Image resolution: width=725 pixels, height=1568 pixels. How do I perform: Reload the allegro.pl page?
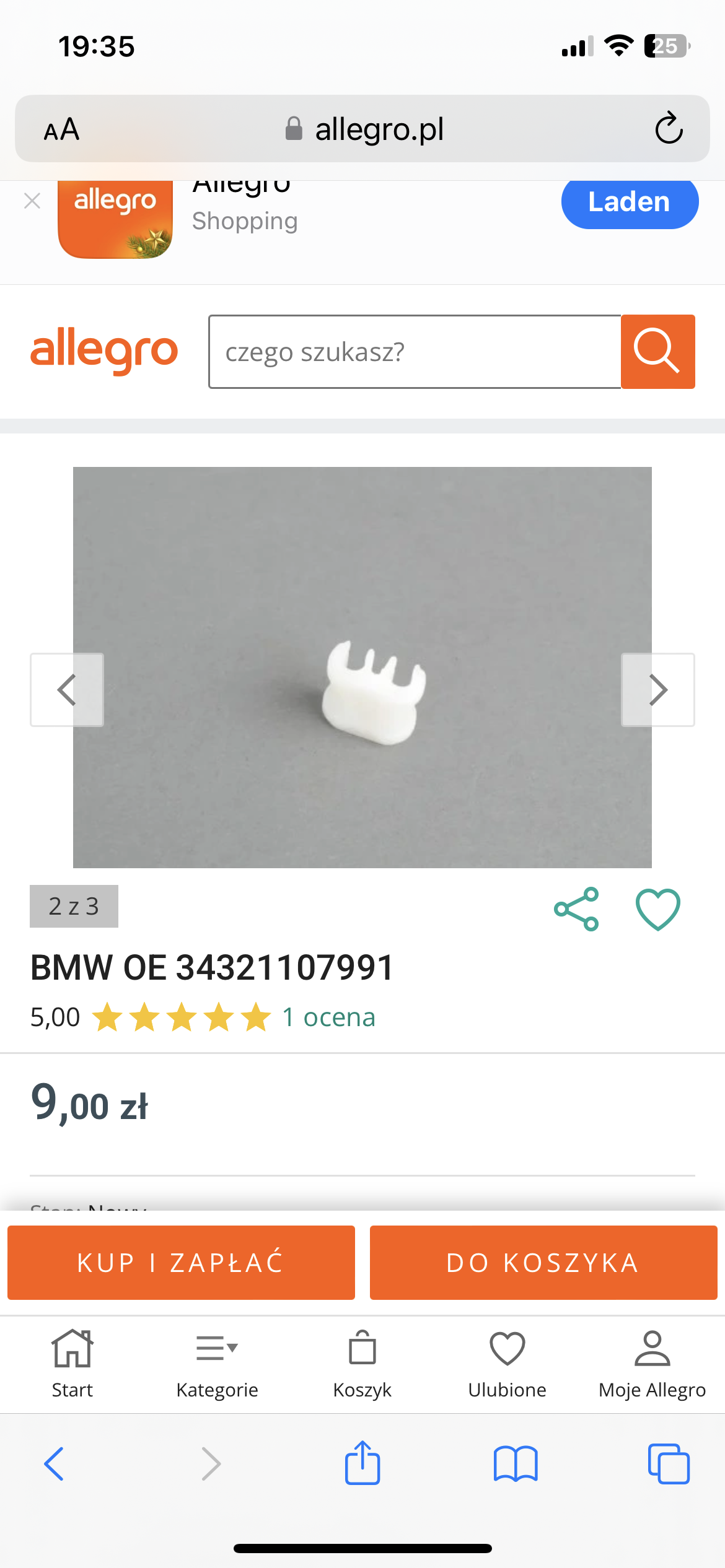[x=669, y=129]
